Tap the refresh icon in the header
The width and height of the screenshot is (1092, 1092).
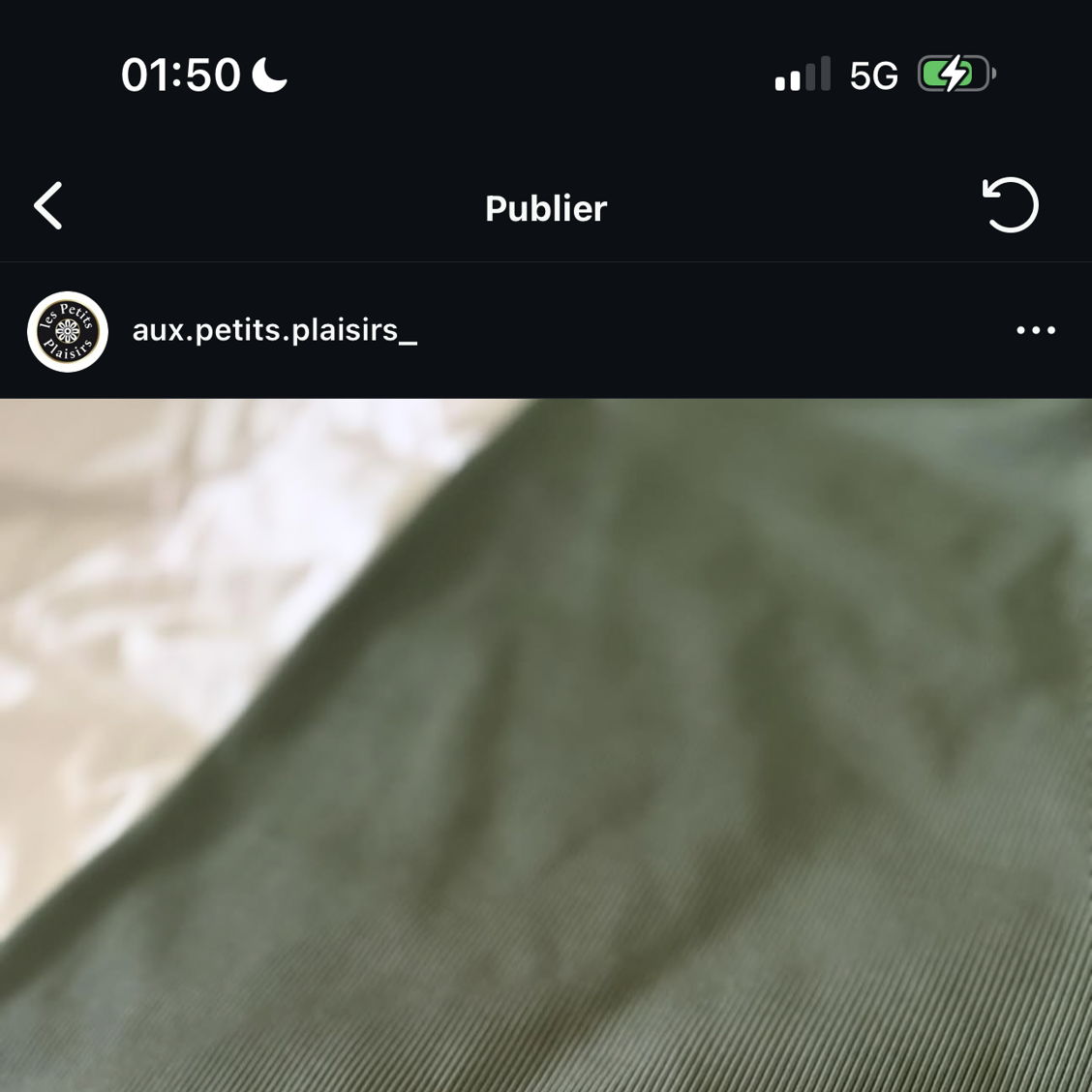(x=1011, y=205)
